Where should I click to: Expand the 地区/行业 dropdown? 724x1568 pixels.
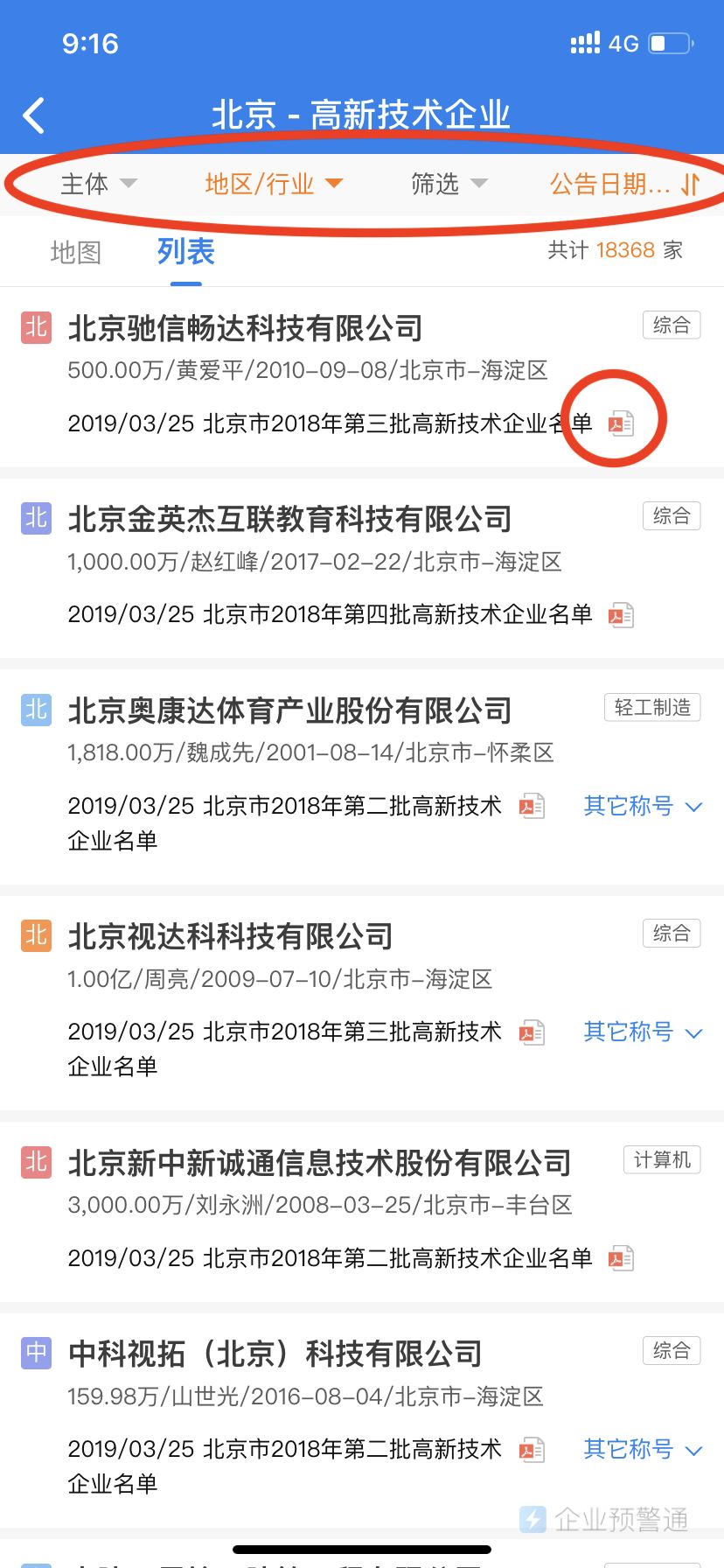[x=273, y=184]
